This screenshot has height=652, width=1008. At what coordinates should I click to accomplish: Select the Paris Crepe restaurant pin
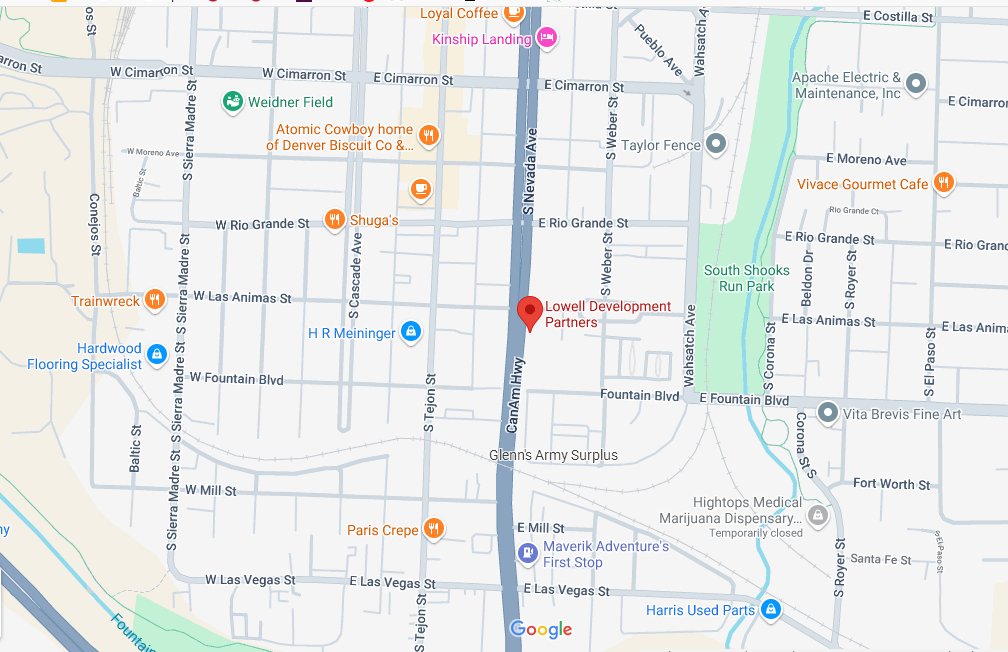(x=433, y=529)
